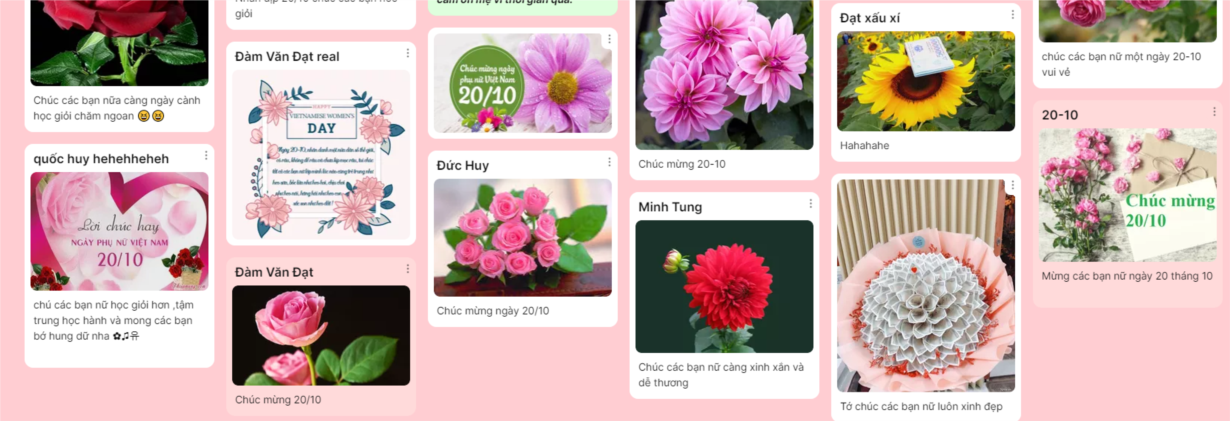Expand the sunflower picture in Đạt xấu xí's post
The width and height of the screenshot is (1230, 421).
925,81
